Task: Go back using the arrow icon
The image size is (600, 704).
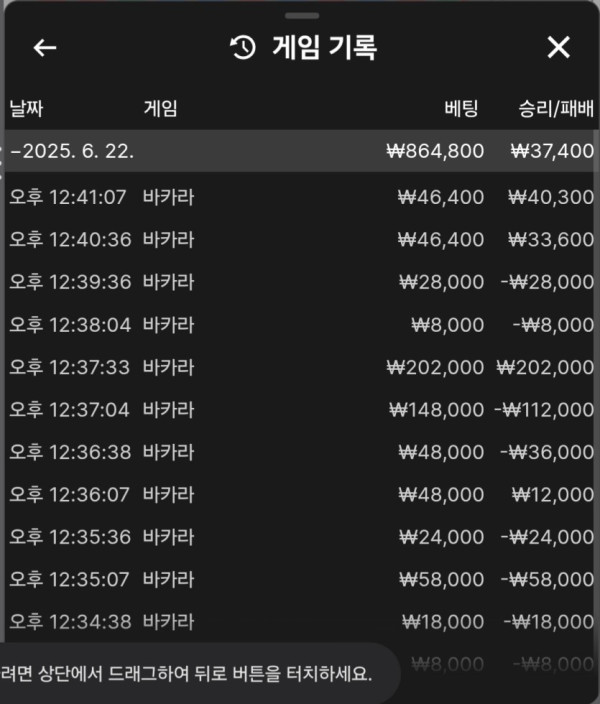Action: pos(45,48)
